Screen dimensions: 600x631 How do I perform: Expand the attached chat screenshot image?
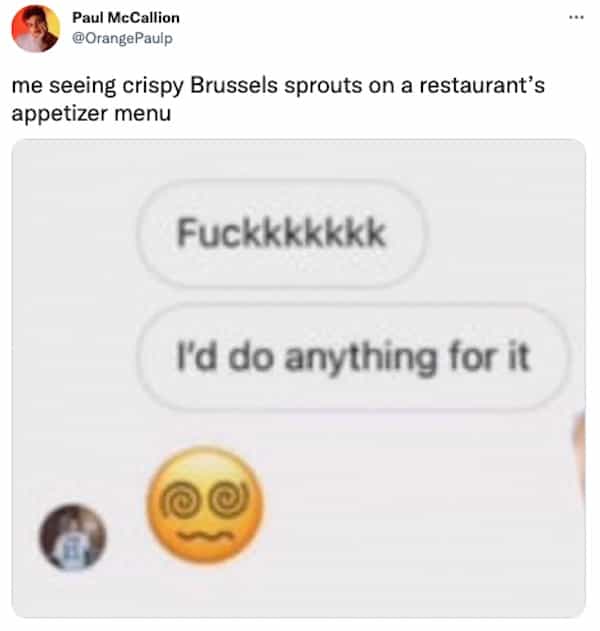[298, 377]
